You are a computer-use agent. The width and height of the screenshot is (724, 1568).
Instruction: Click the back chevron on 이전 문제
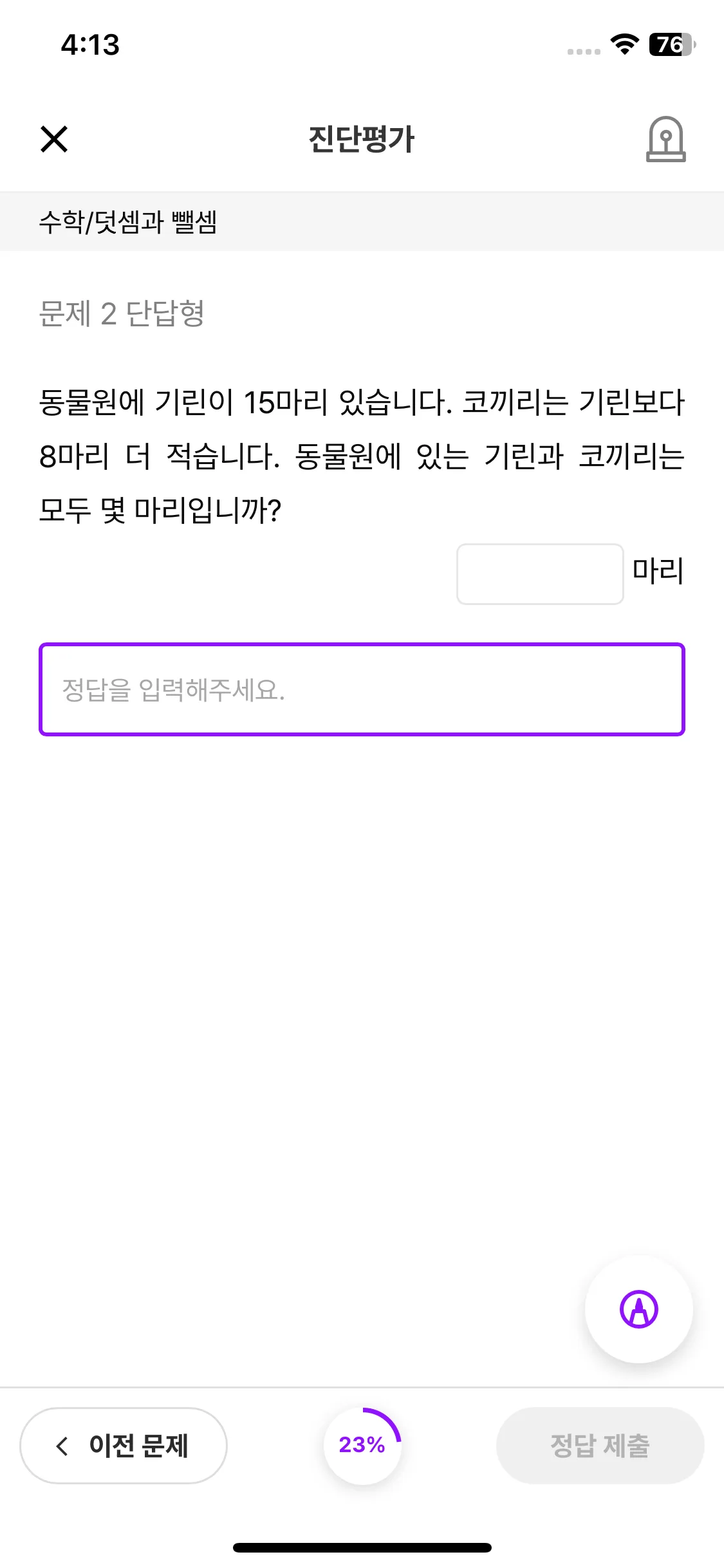62,1445
